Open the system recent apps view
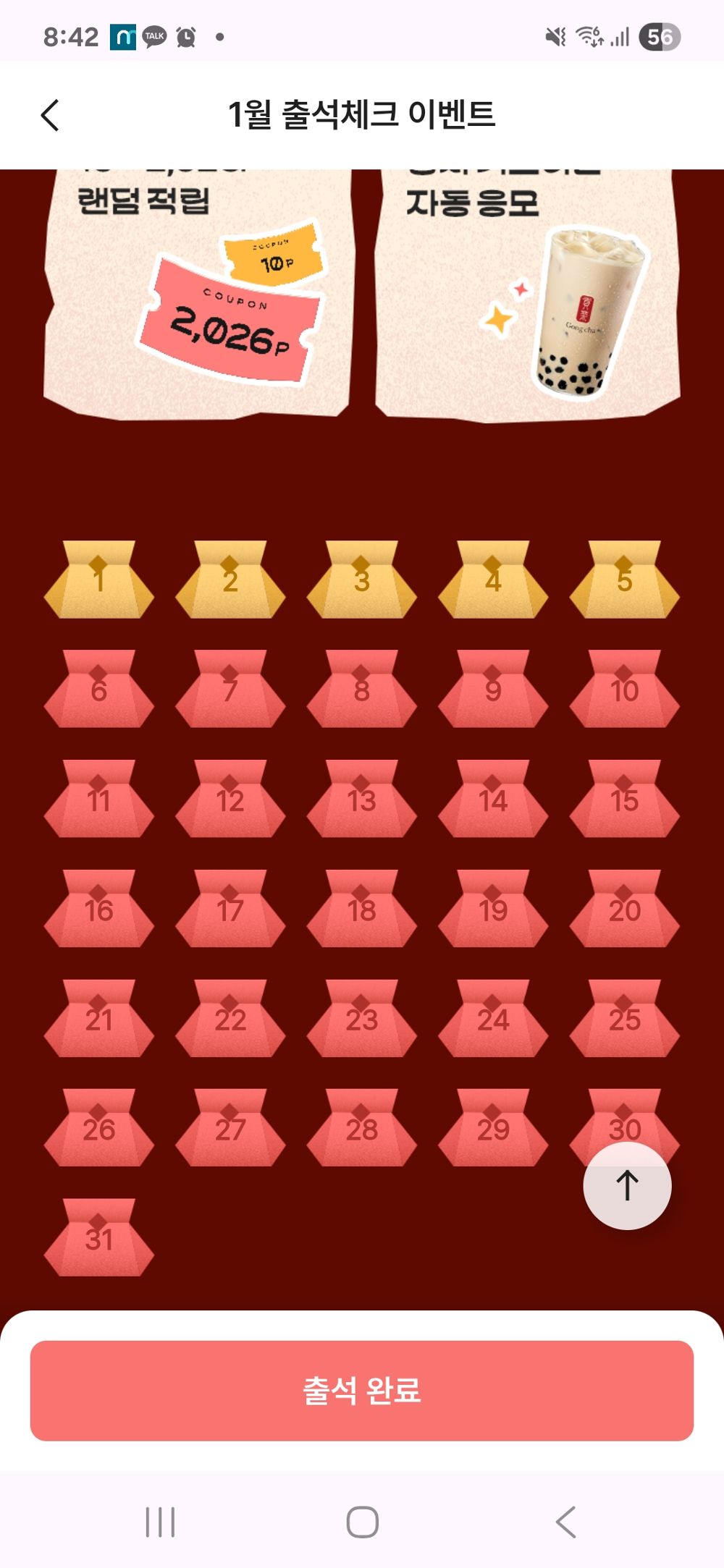Screen dimensions: 724x1568 tap(160, 1522)
